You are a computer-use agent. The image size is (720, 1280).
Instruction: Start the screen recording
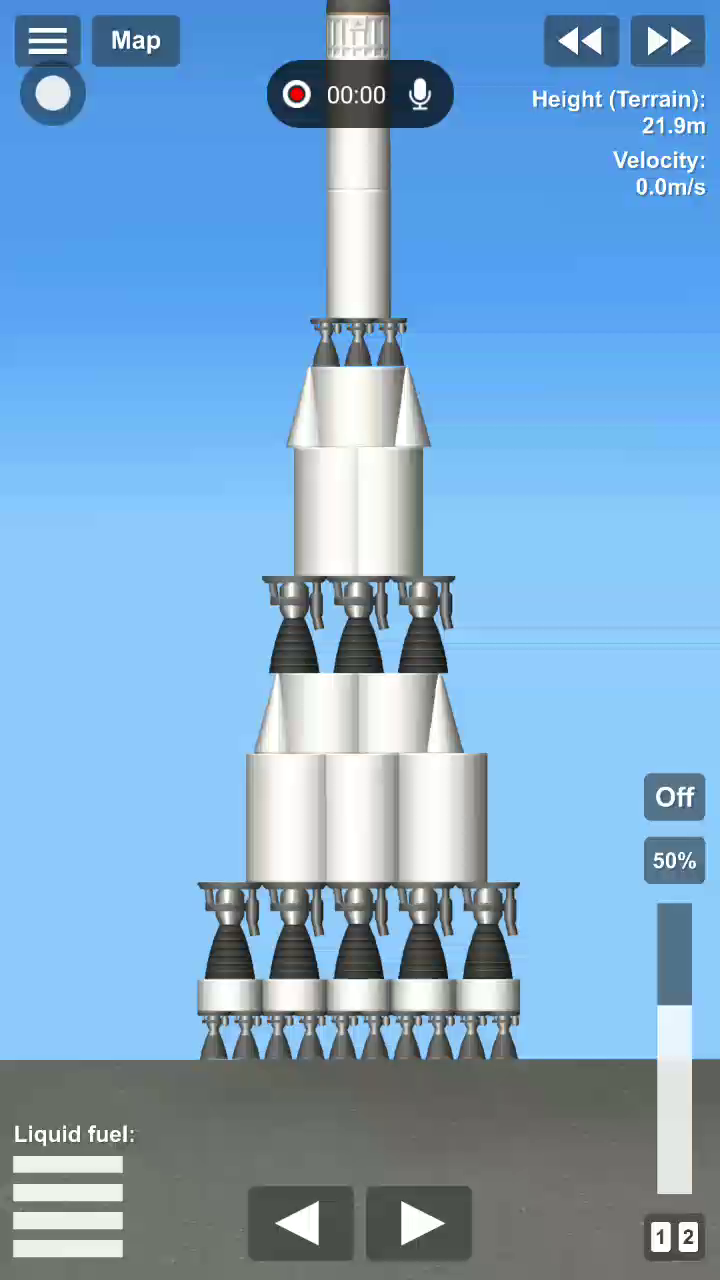coord(297,95)
